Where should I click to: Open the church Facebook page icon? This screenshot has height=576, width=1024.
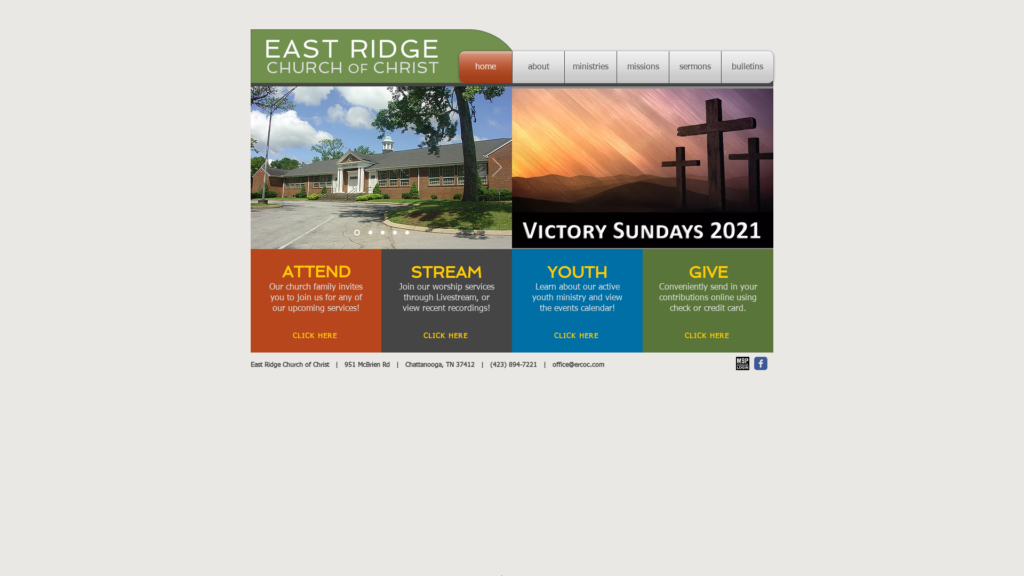tap(761, 363)
